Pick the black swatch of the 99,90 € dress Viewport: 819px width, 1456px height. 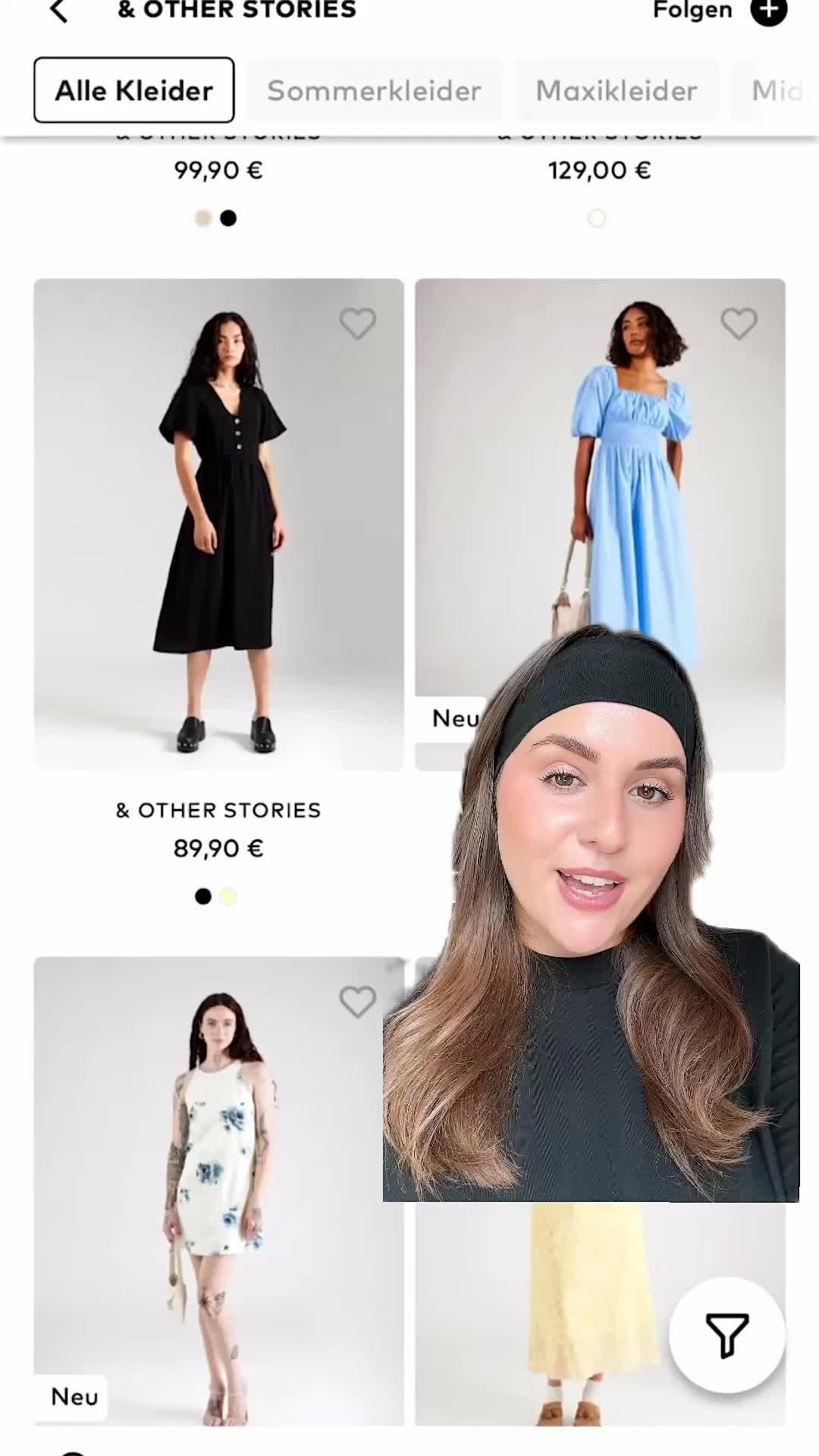pyautogui.click(x=228, y=218)
